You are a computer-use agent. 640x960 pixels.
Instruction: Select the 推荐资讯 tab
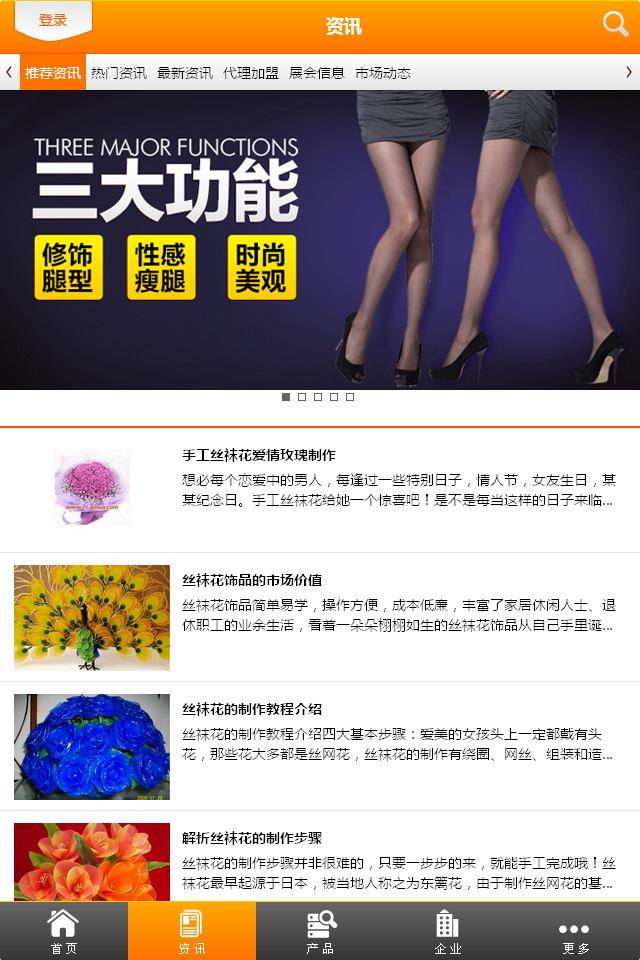(x=53, y=73)
